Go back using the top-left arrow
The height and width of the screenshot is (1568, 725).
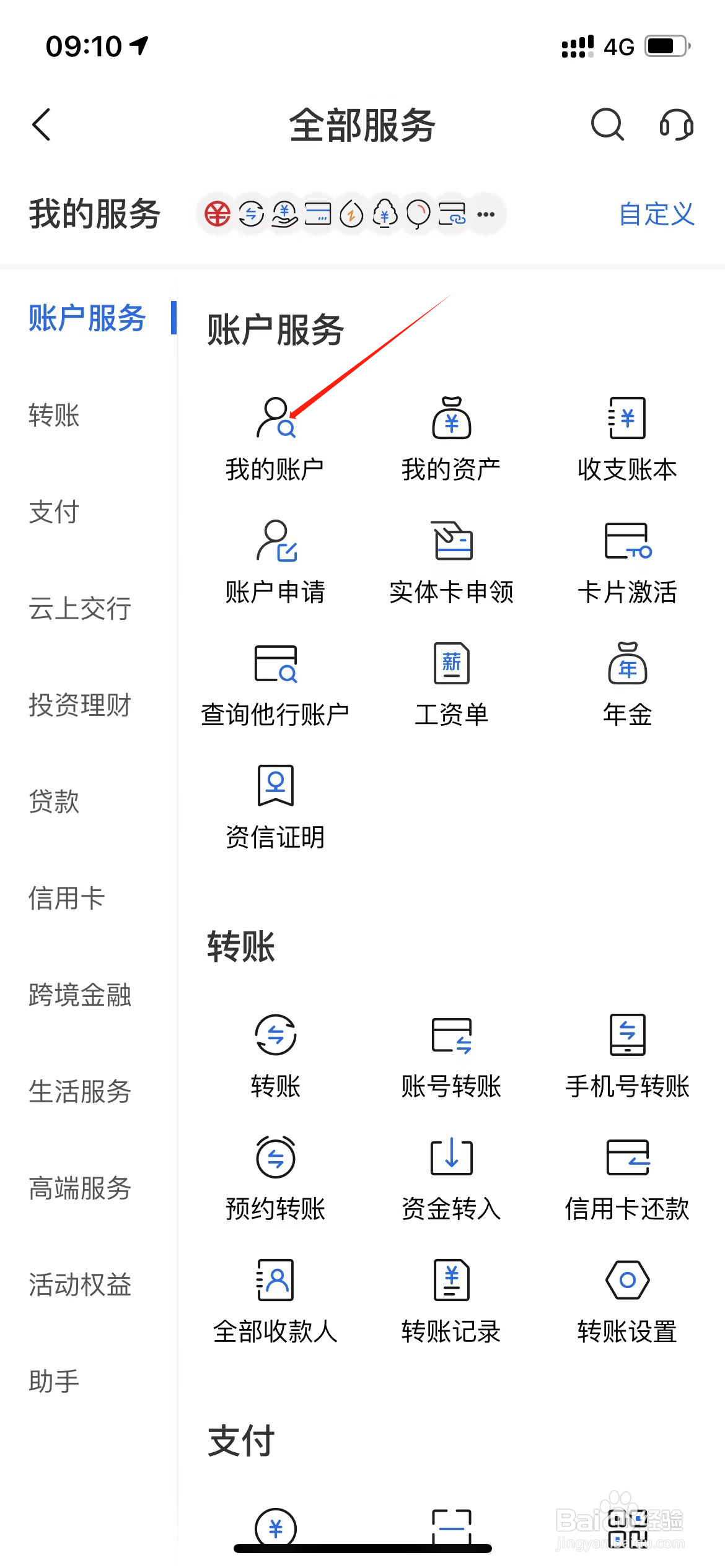[42, 124]
